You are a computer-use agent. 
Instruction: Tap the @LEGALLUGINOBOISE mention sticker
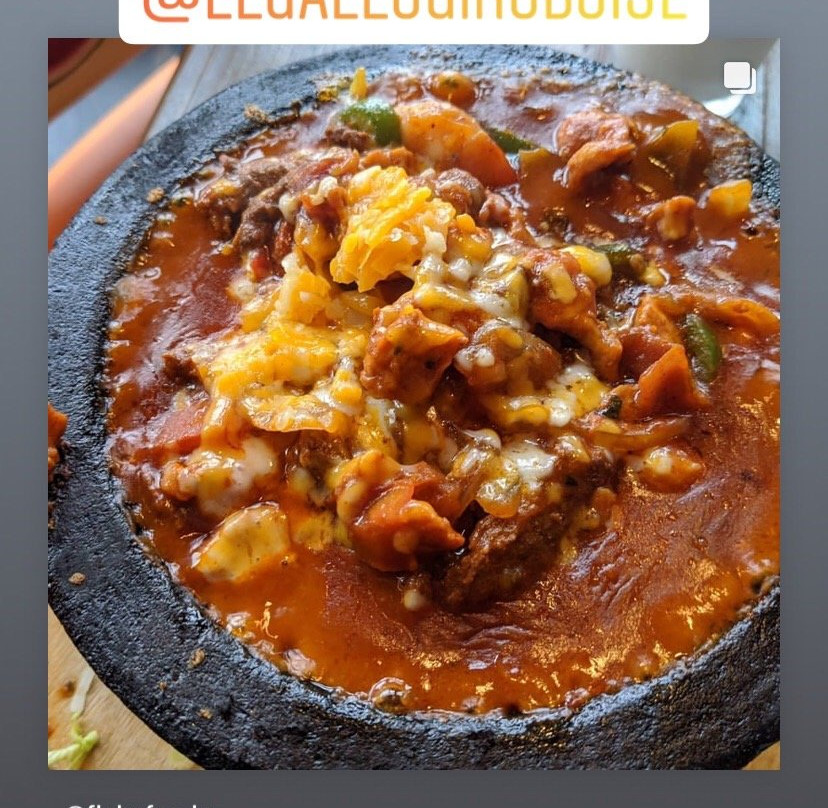[414, 16]
